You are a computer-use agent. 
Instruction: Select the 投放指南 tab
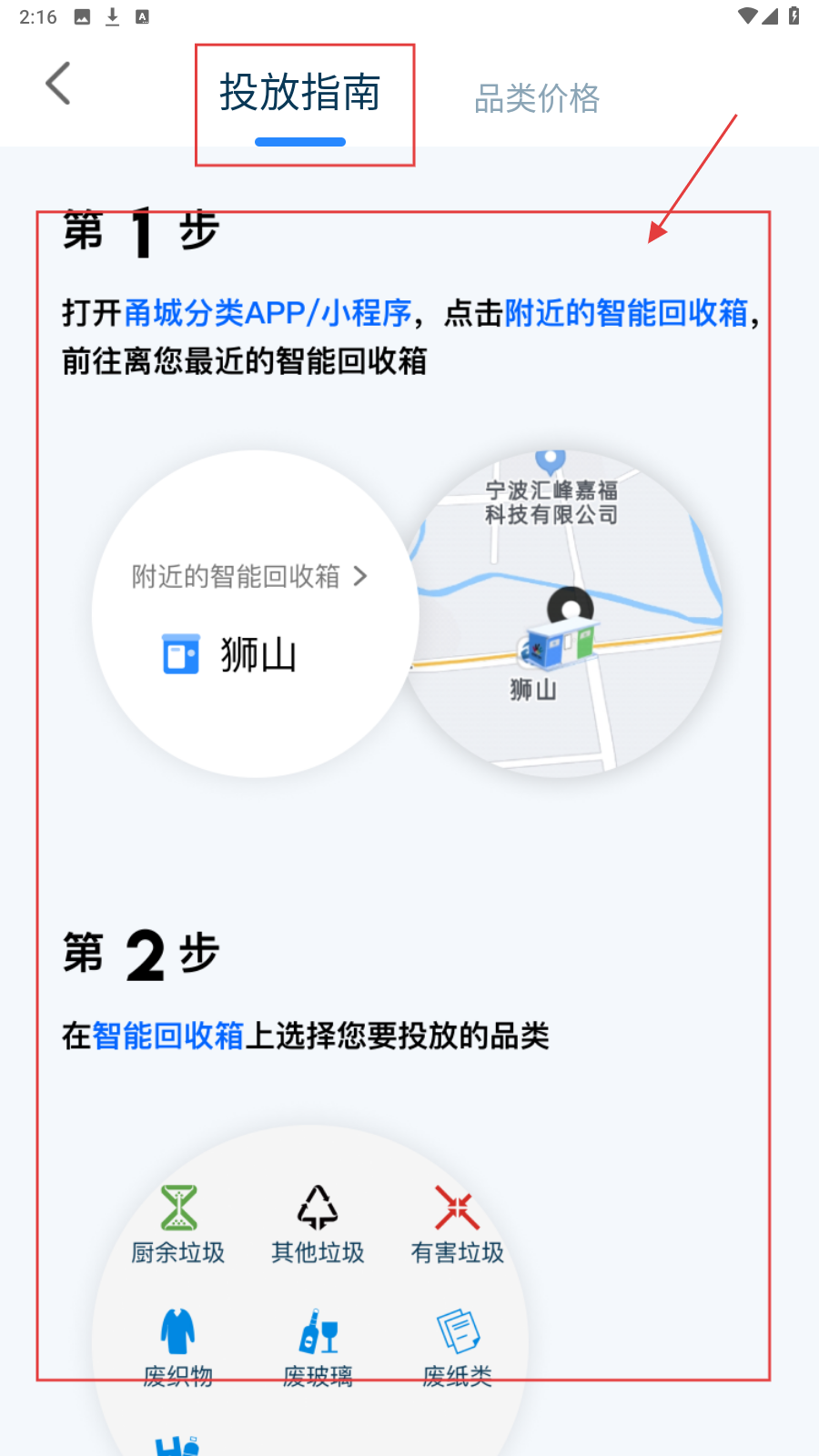[300, 94]
